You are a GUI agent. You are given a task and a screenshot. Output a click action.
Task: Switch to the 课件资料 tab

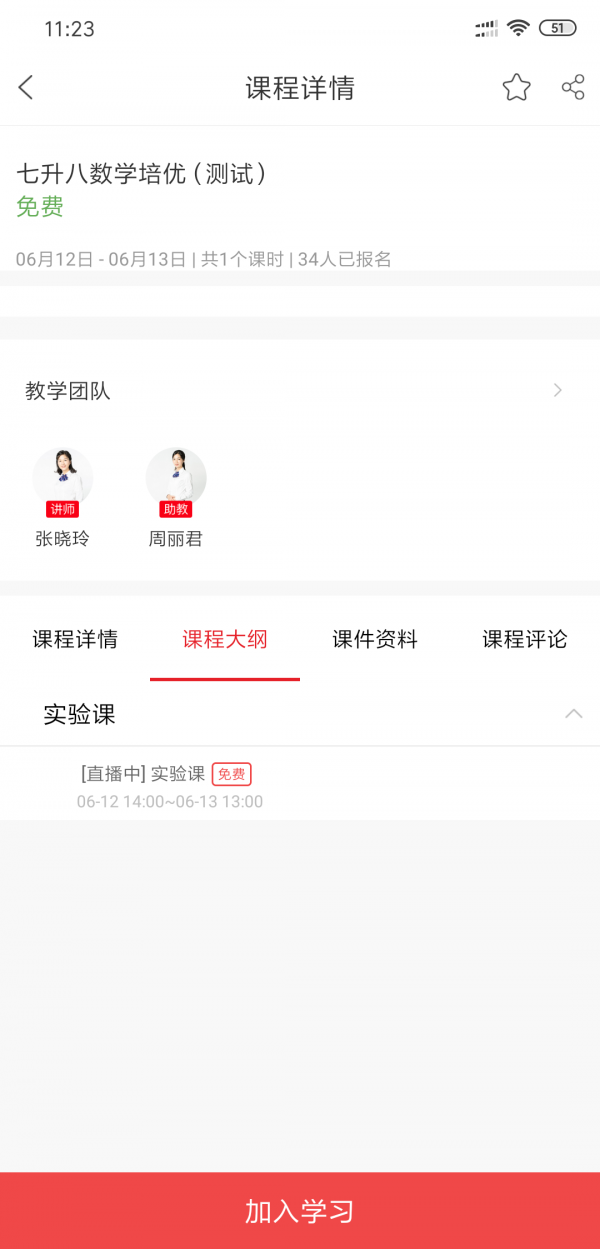375,640
